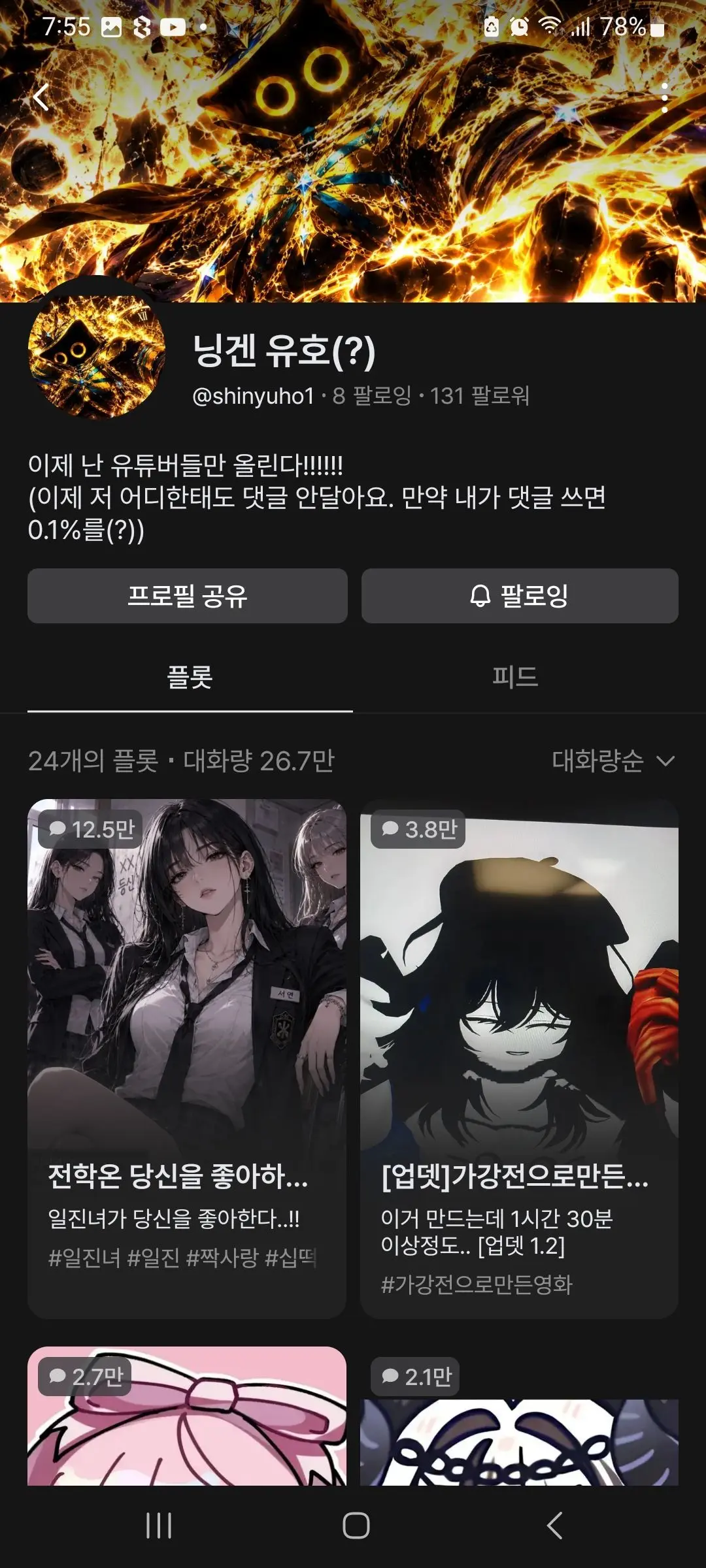This screenshot has width=706, height=1568.
Task: Open the system recent apps button
Action: pyautogui.click(x=159, y=1526)
